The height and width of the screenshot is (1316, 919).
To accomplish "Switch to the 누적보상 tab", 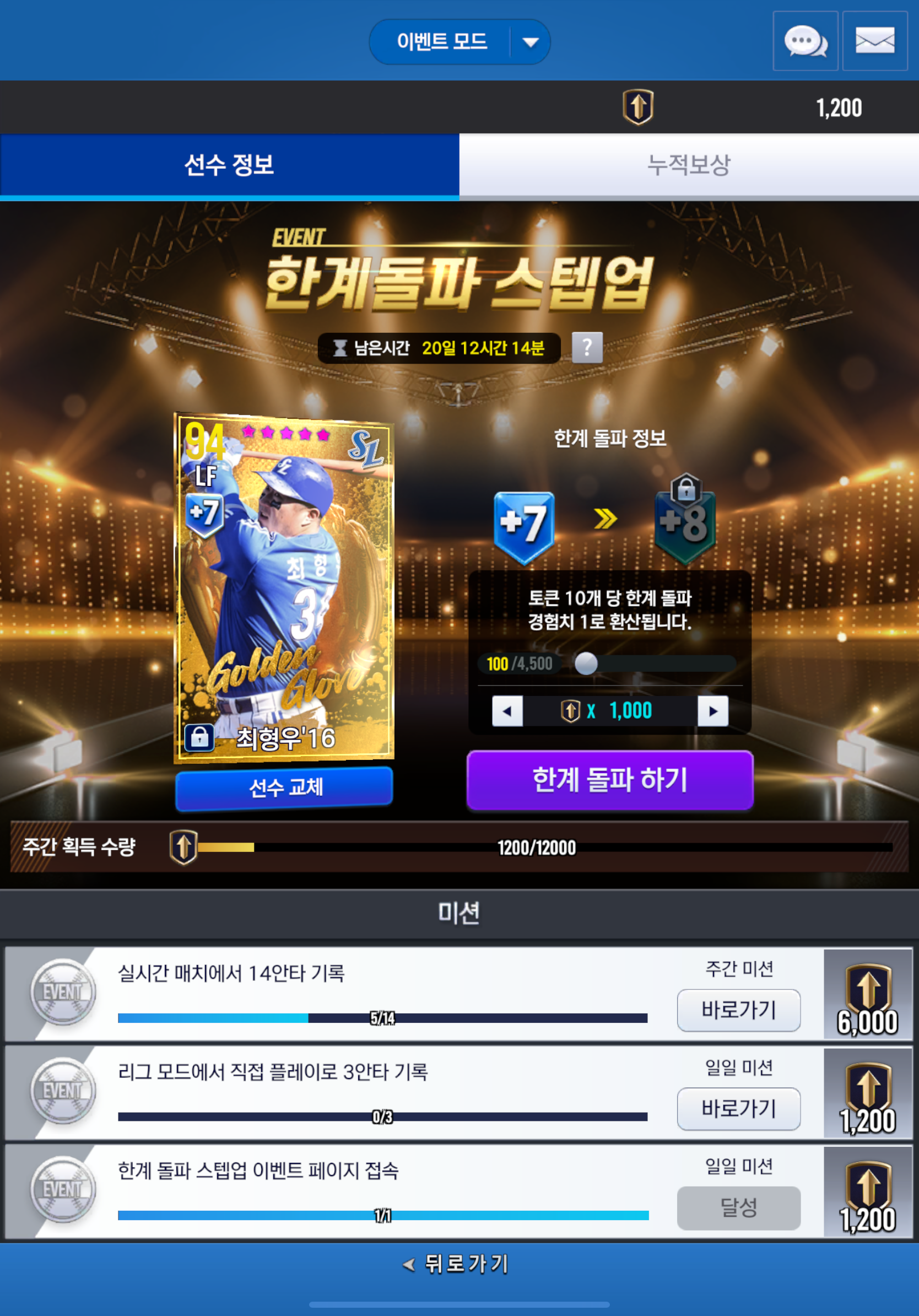I will tap(689, 166).
